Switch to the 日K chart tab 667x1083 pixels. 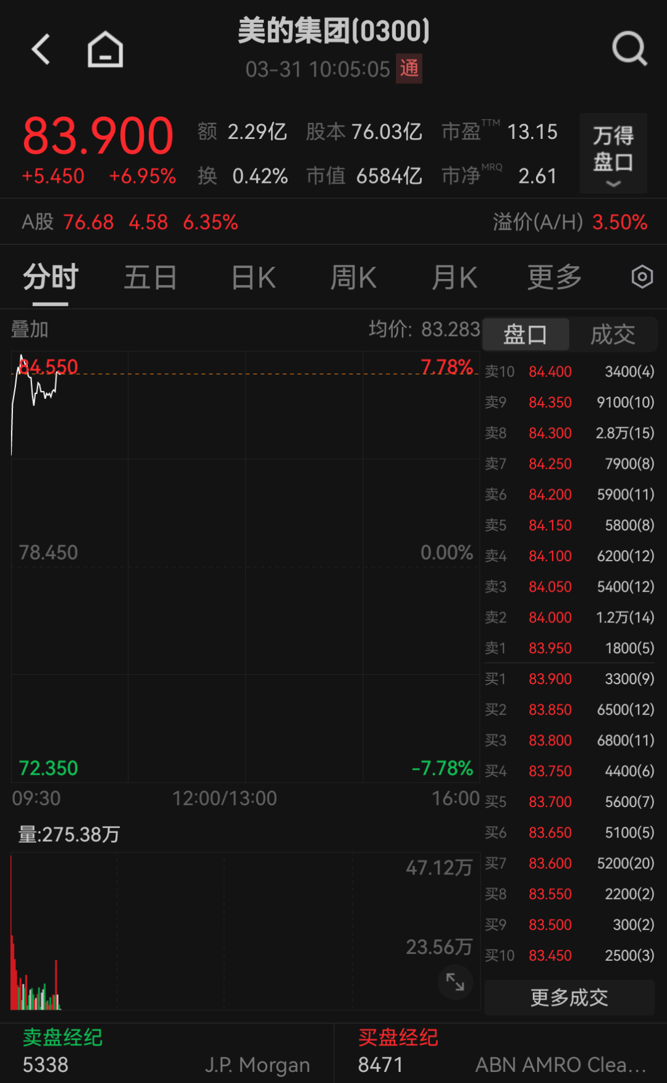(x=253, y=277)
